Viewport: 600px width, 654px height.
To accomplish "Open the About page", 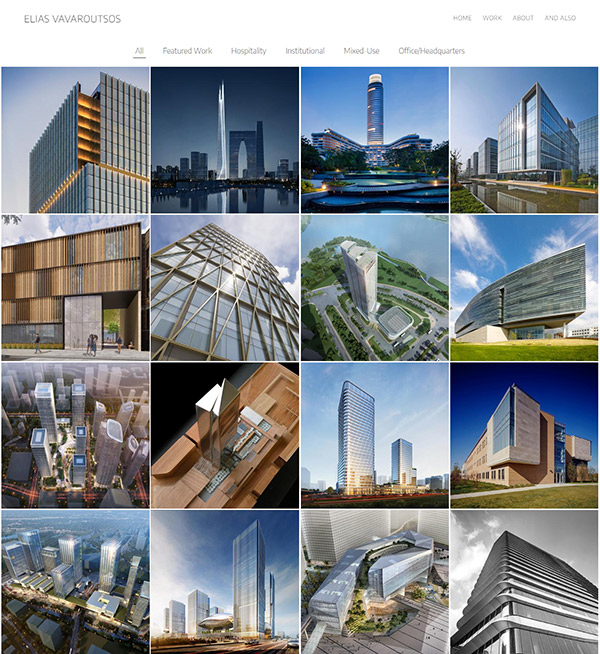I will point(523,18).
